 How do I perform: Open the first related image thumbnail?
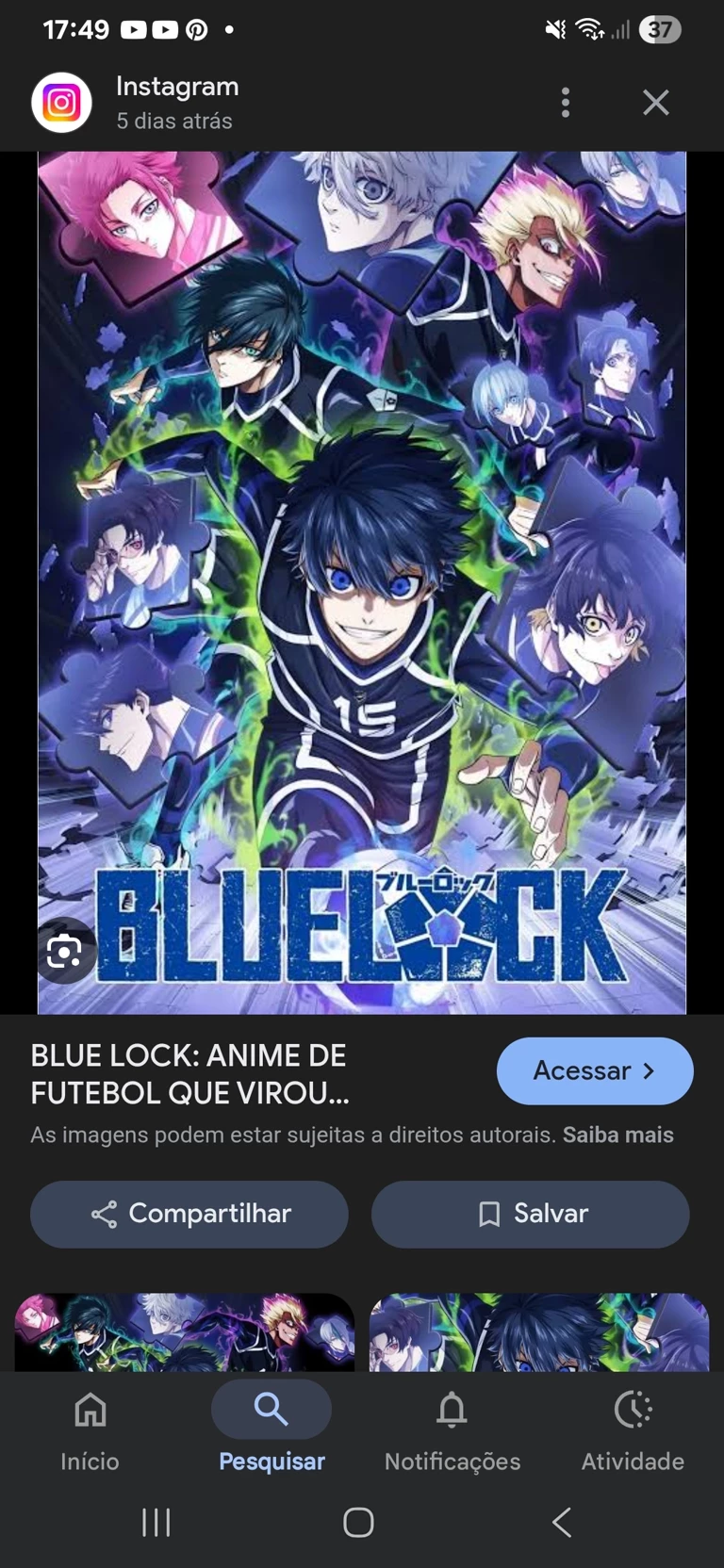pos(185,1332)
